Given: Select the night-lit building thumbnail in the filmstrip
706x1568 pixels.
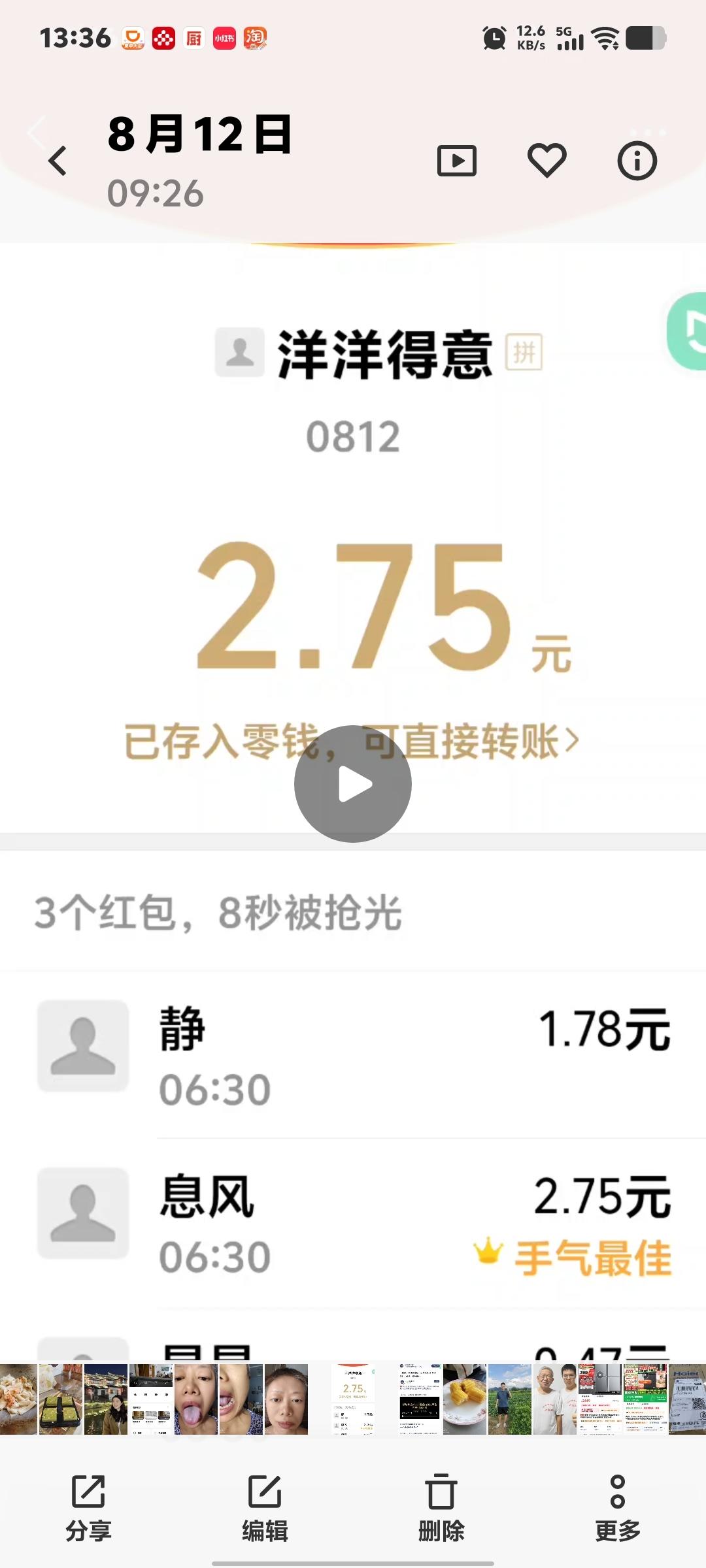Looking at the screenshot, I should click(x=106, y=1399).
